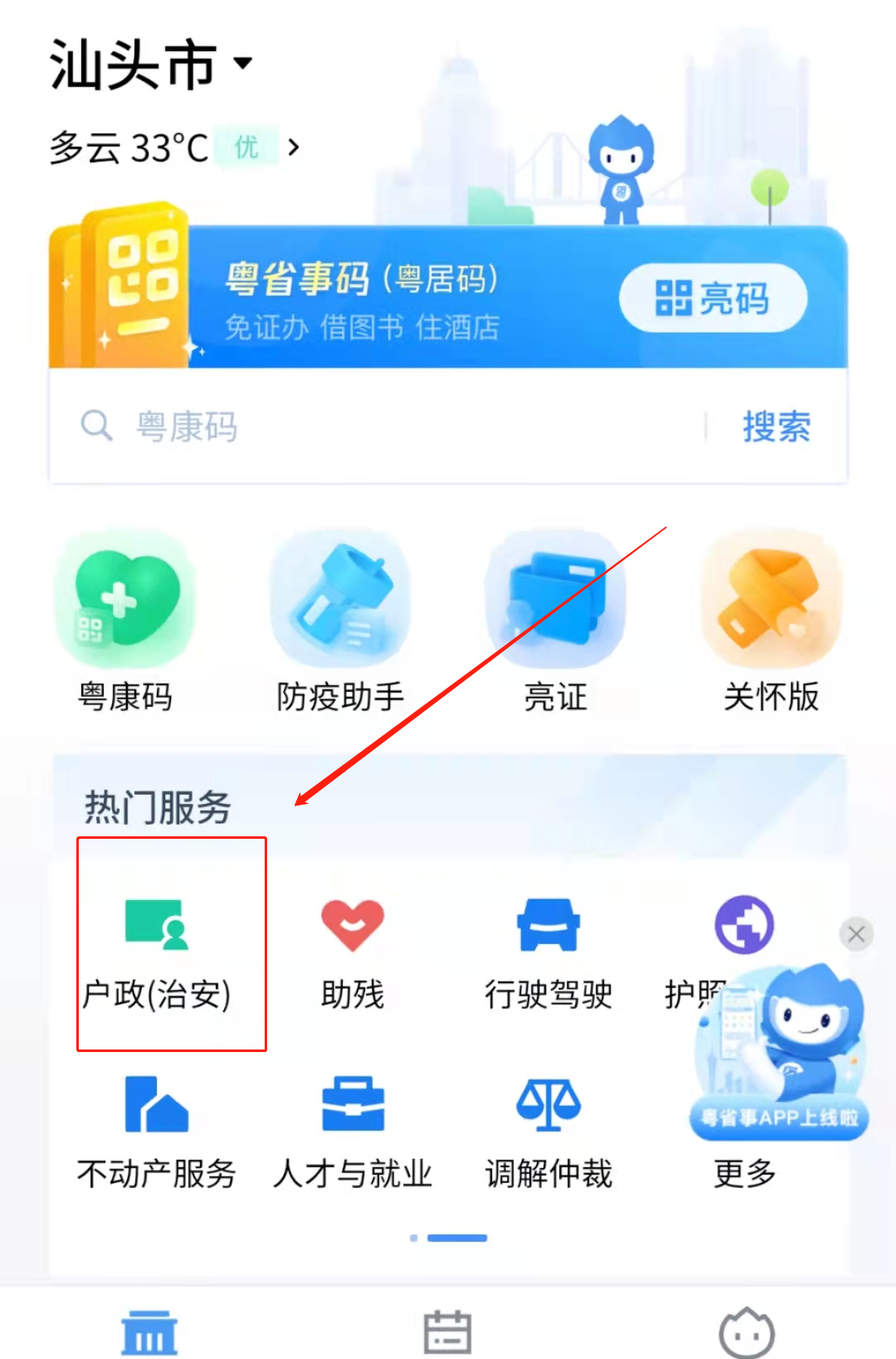Dismiss the 粤省事APP floating banner

(856, 935)
